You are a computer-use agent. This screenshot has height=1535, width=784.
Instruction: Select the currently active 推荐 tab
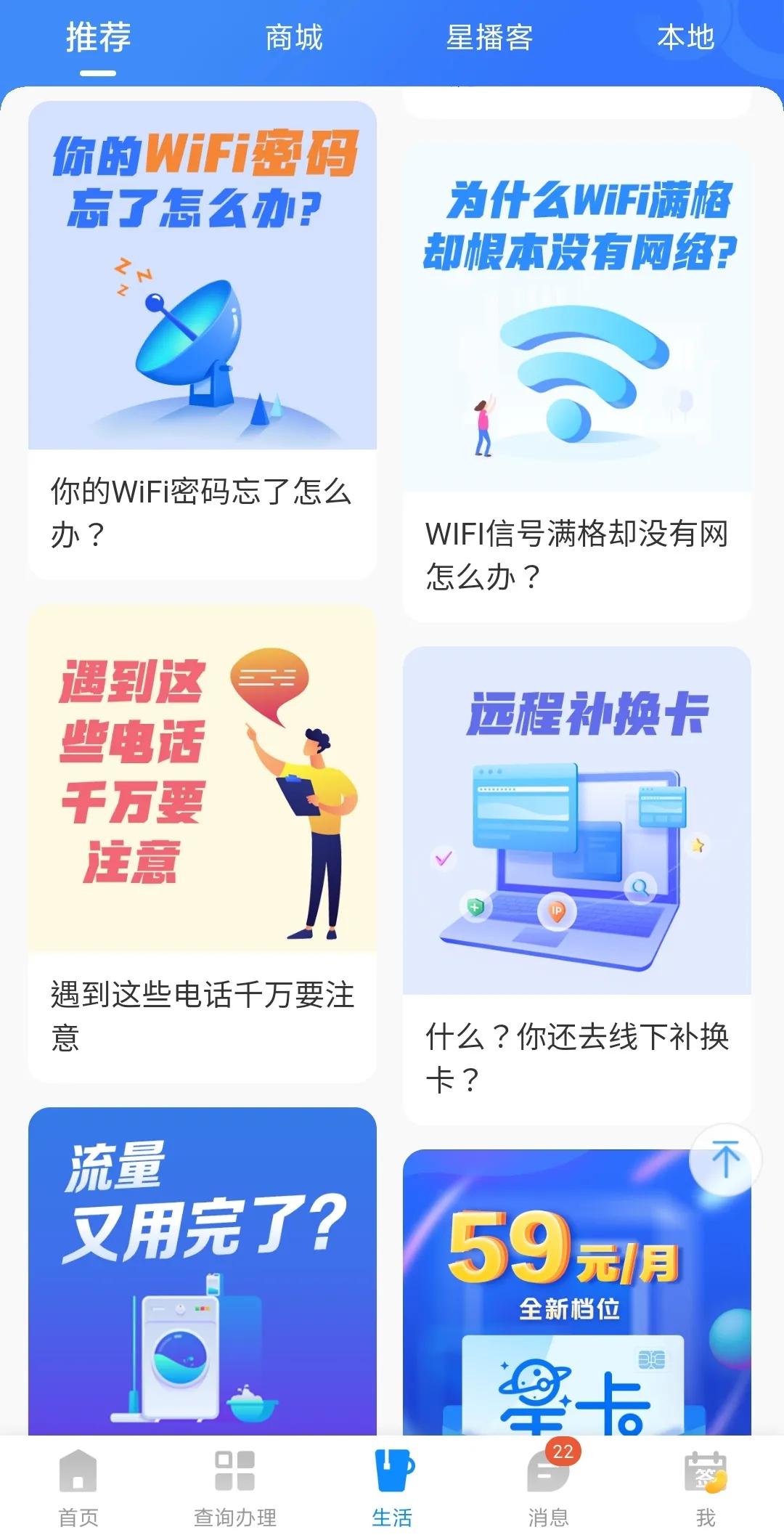click(x=98, y=40)
